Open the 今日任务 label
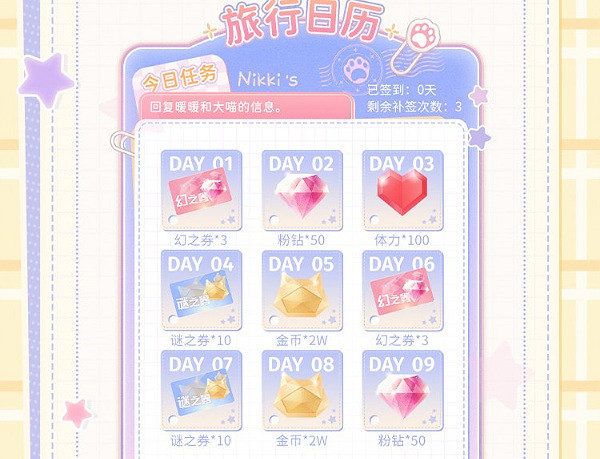 click(x=180, y=79)
